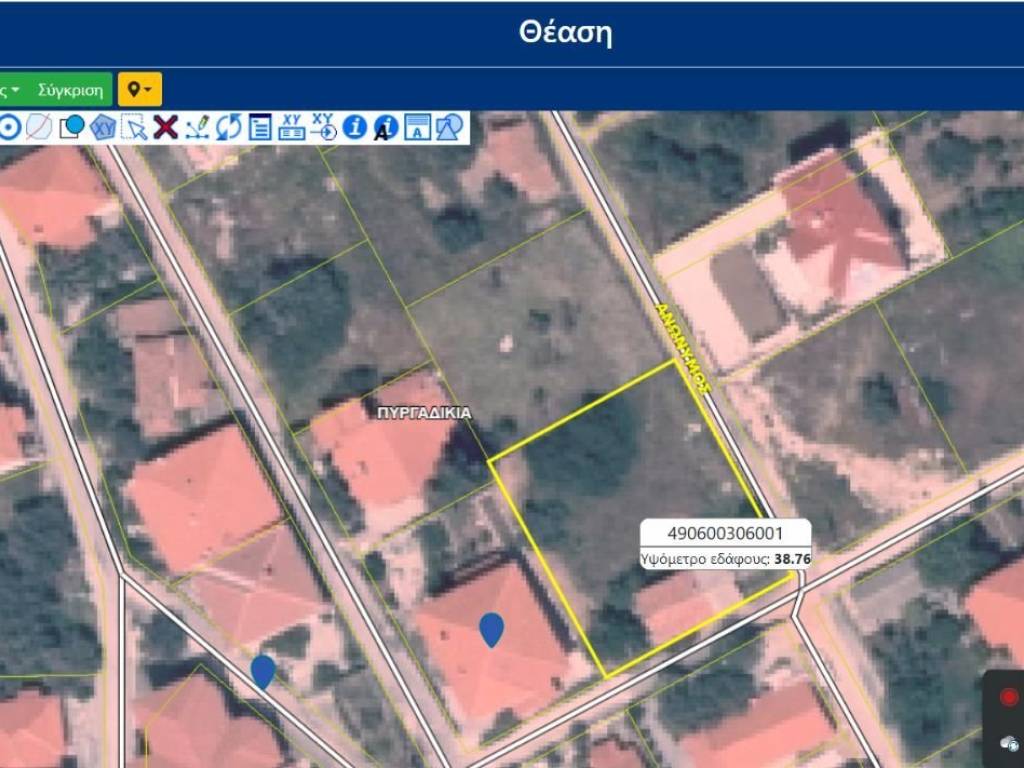Choose the XY polygon tool
This screenshot has width=1024, height=768.
pos(103,127)
